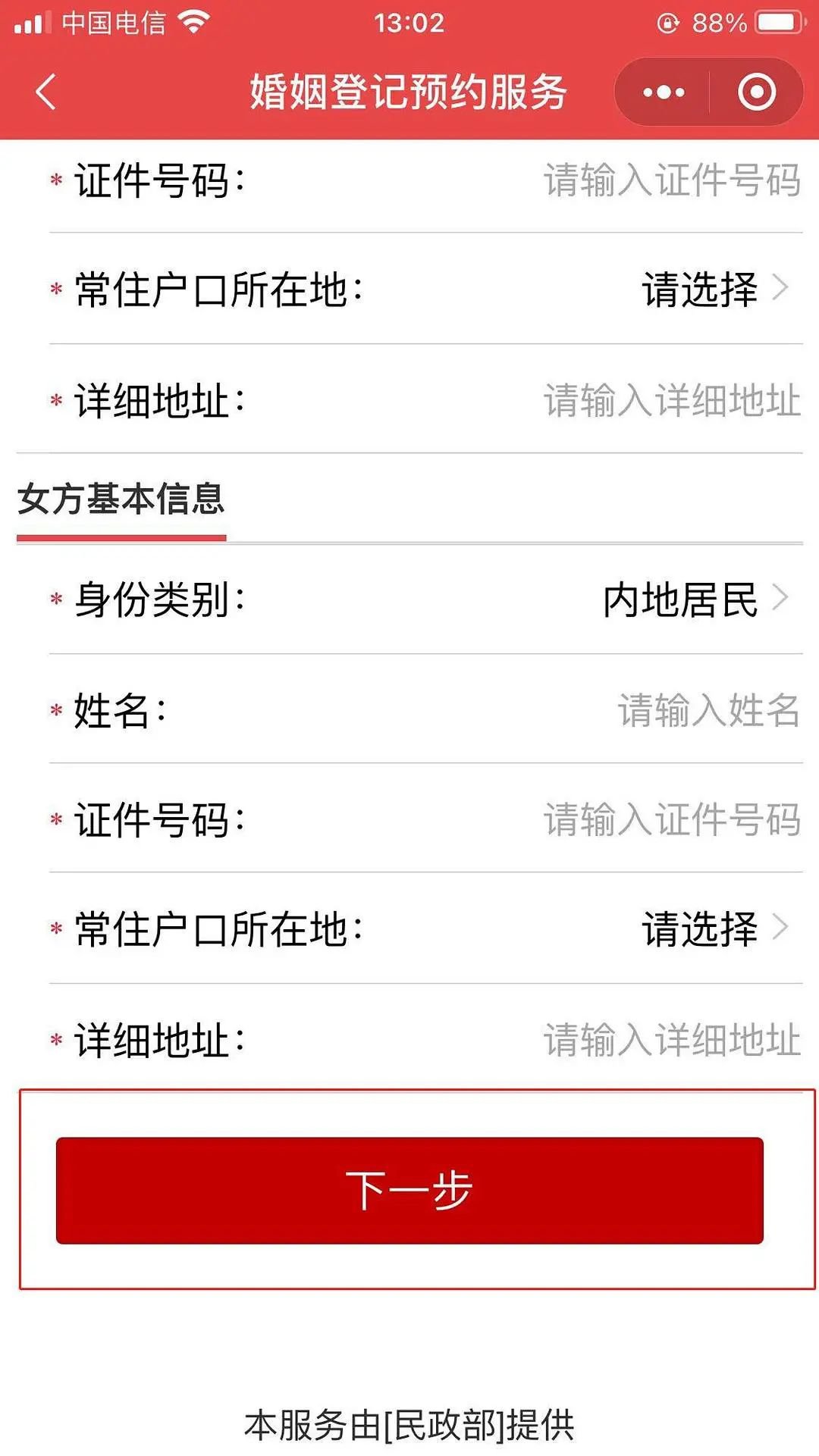Focus the 详细地址 field above the 女方基本信息 heading
This screenshot has height=1456, width=819.
[x=671, y=400]
